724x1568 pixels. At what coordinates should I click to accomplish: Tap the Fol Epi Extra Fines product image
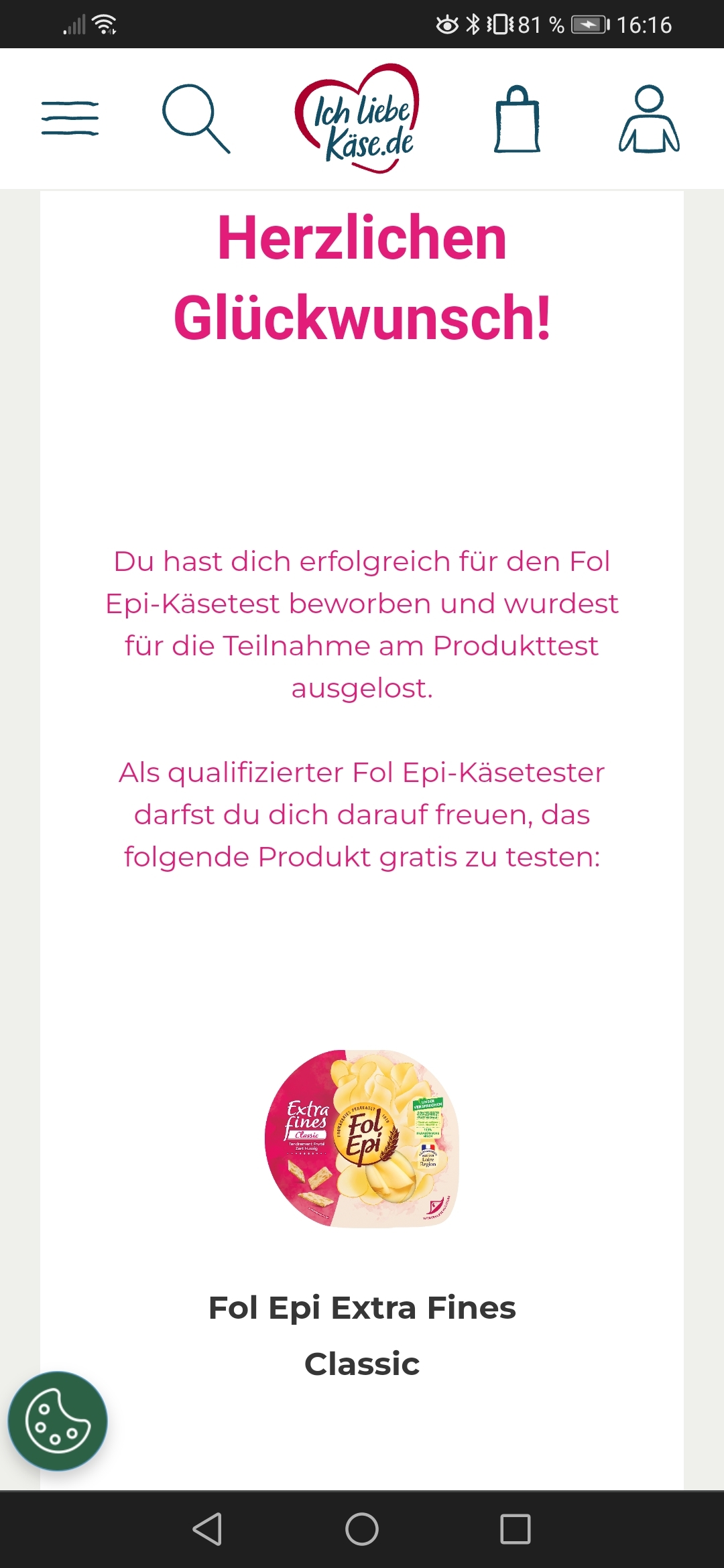pos(362,1138)
